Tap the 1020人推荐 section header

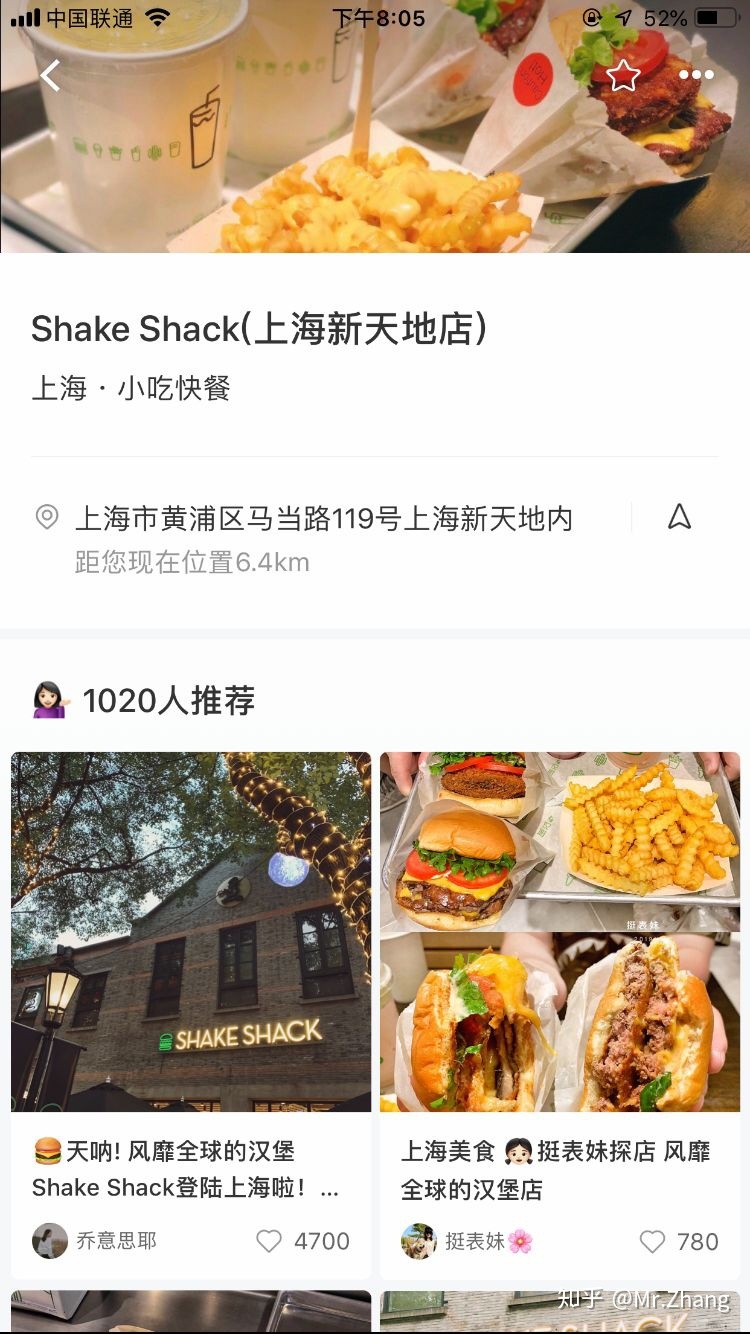170,698
